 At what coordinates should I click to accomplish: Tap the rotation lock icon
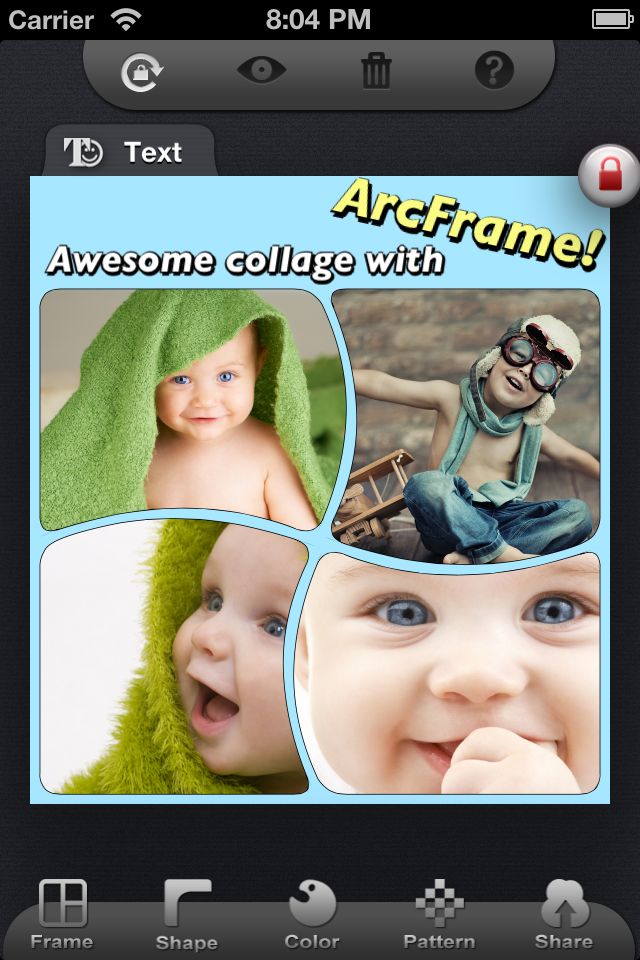(143, 72)
